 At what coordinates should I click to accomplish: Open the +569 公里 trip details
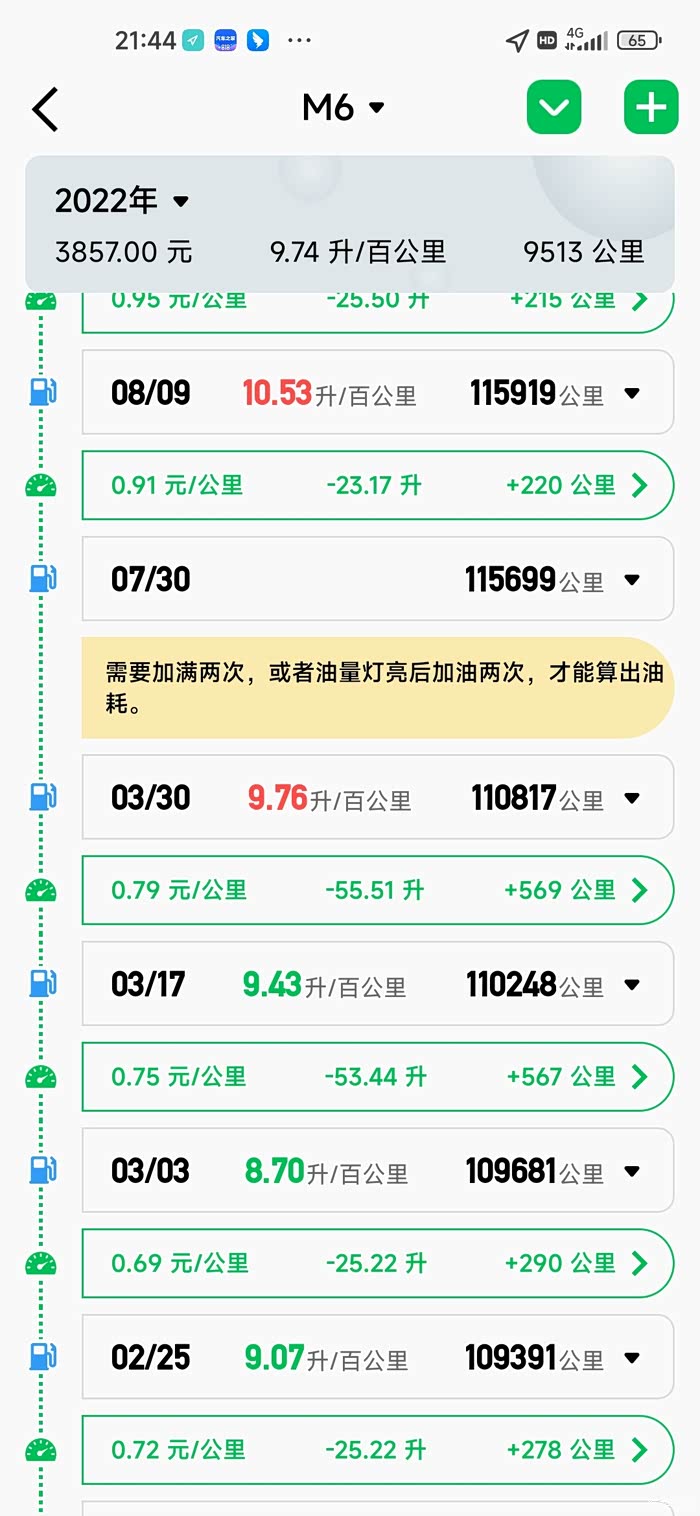click(x=640, y=890)
